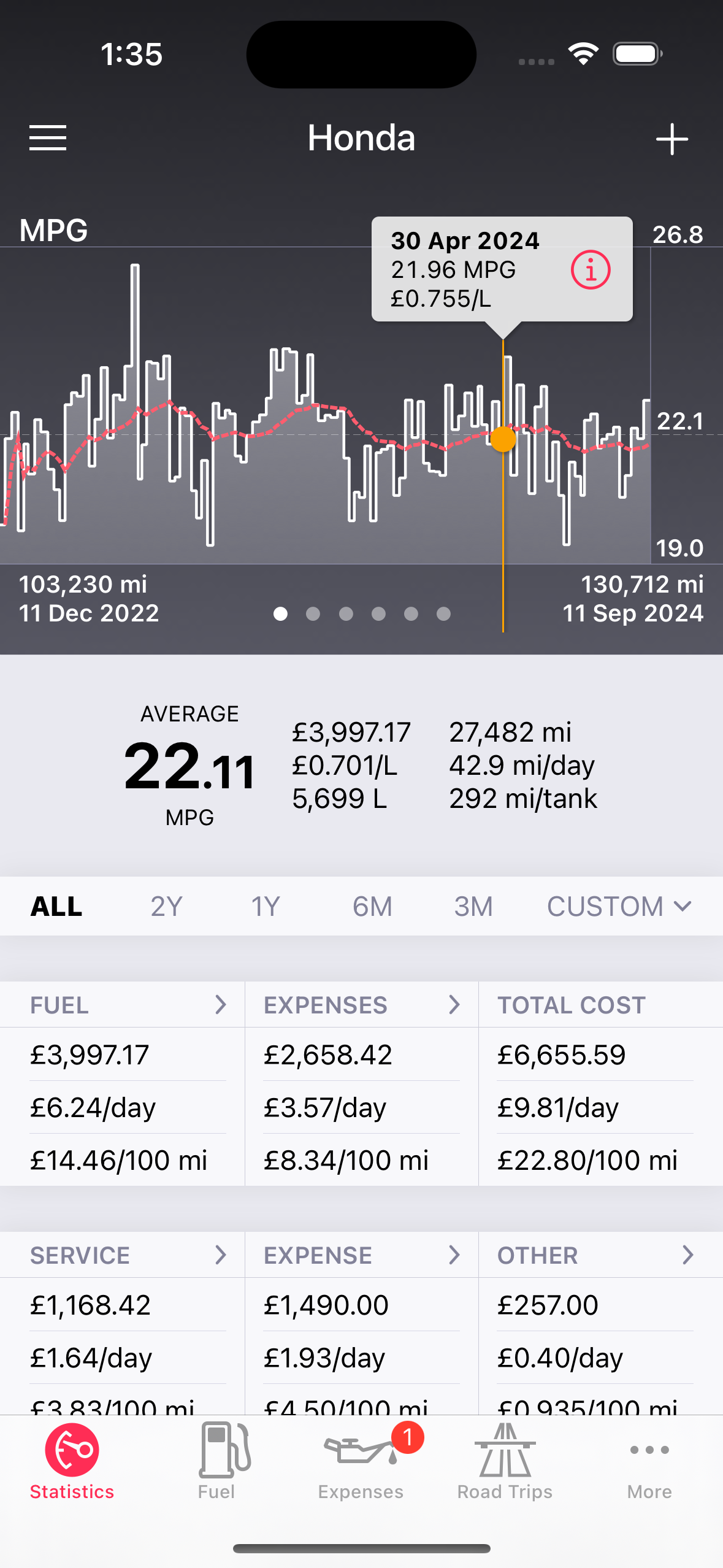Tap the Statistics tab
723x1568 pixels.
click(72, 1461)
